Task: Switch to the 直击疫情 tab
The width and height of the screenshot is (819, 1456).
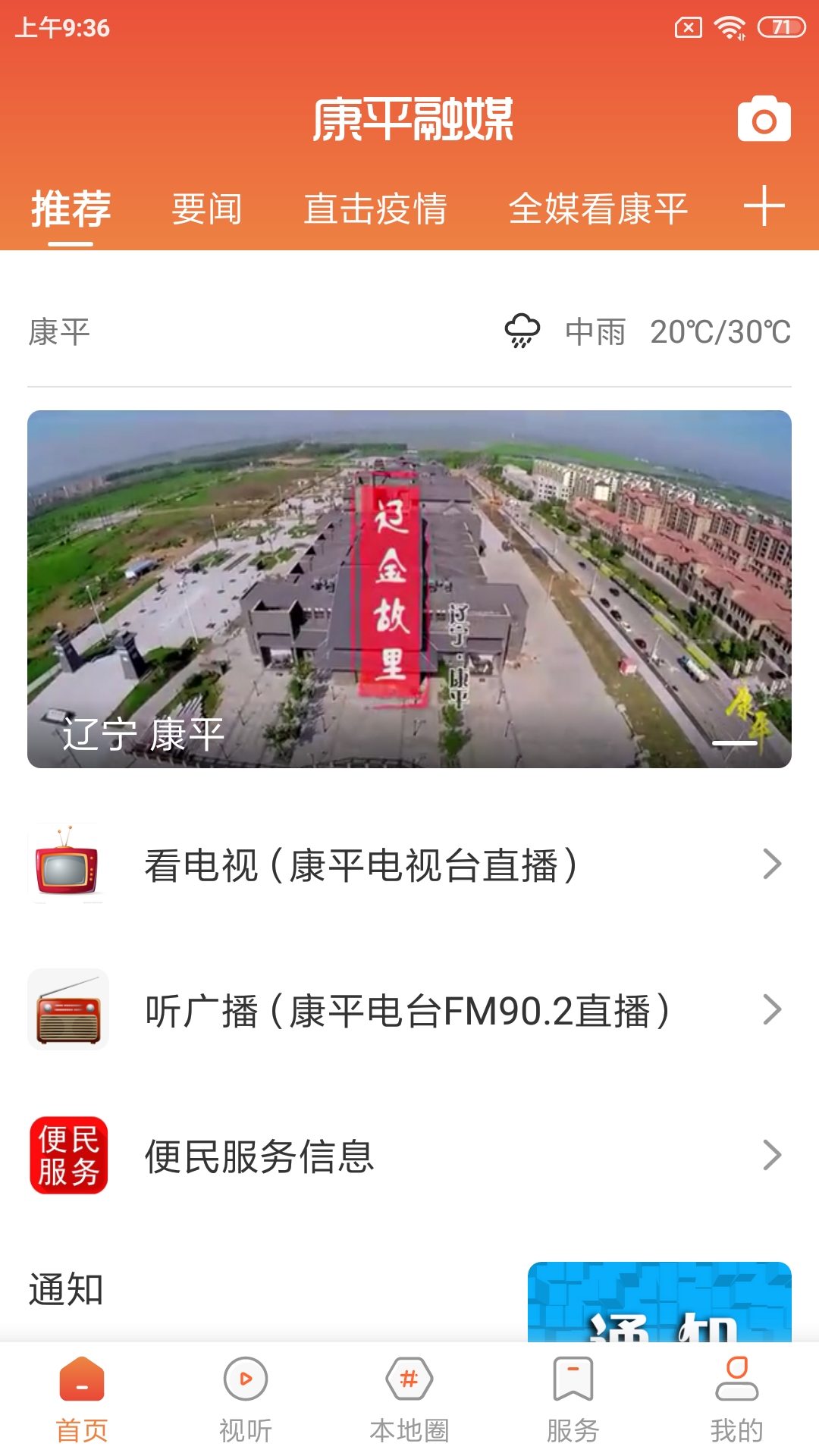Action: [x=375, y=209]
